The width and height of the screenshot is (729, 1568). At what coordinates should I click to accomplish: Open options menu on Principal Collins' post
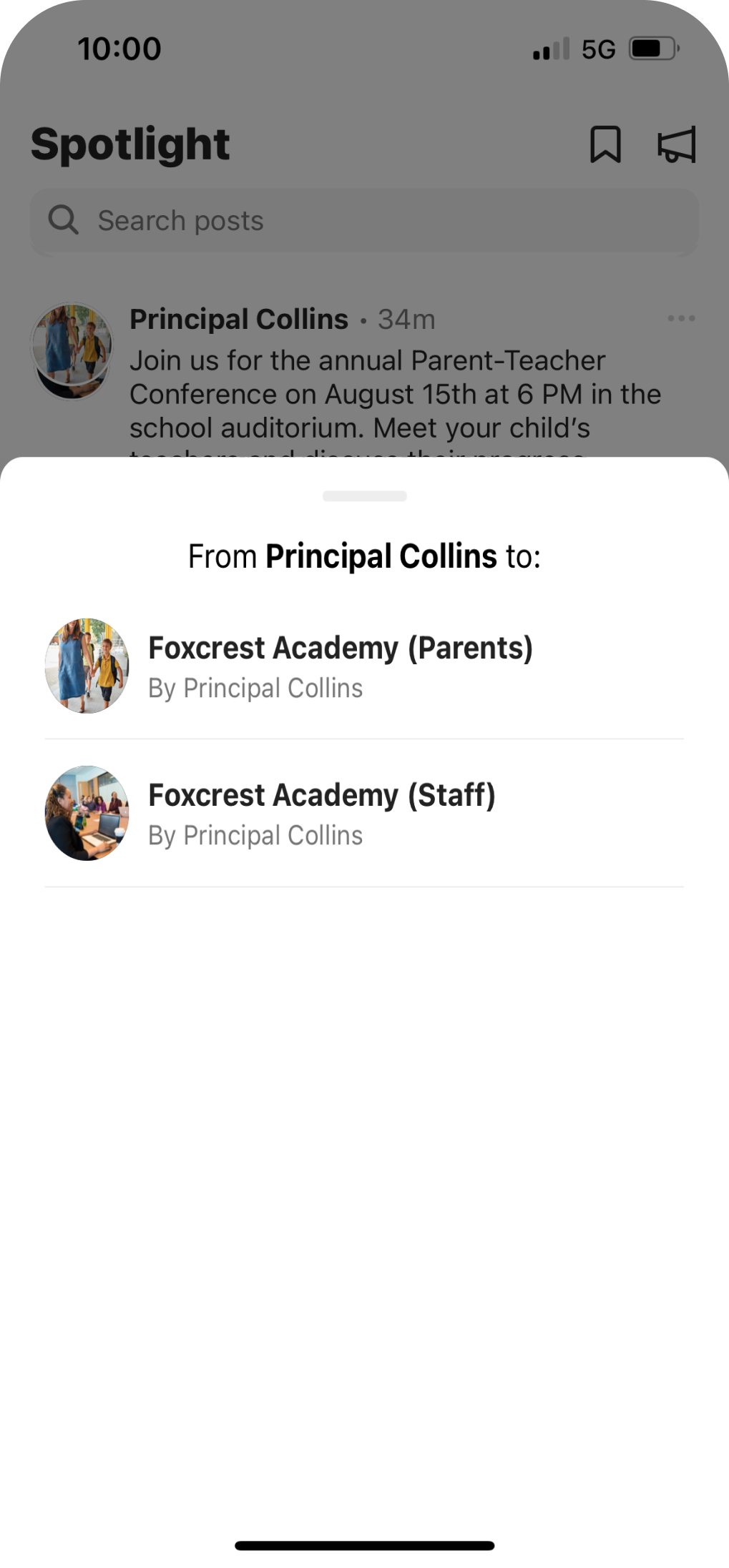681,318
